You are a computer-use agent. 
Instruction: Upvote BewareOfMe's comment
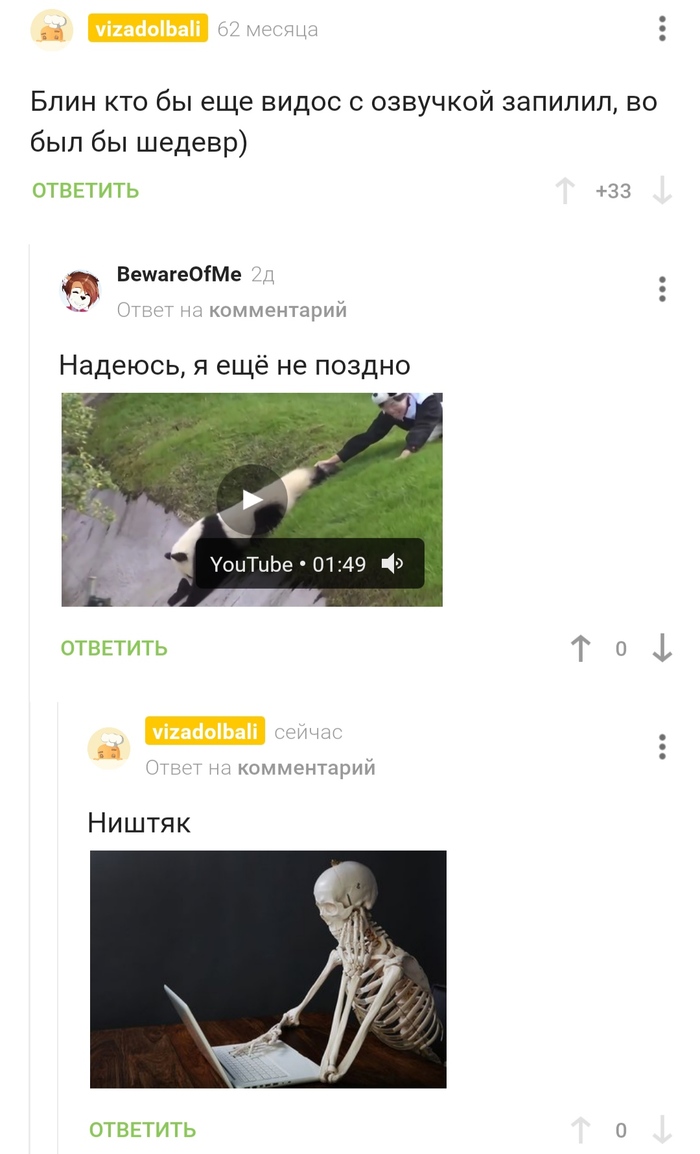pyautogui.click(x=580, y=649)
